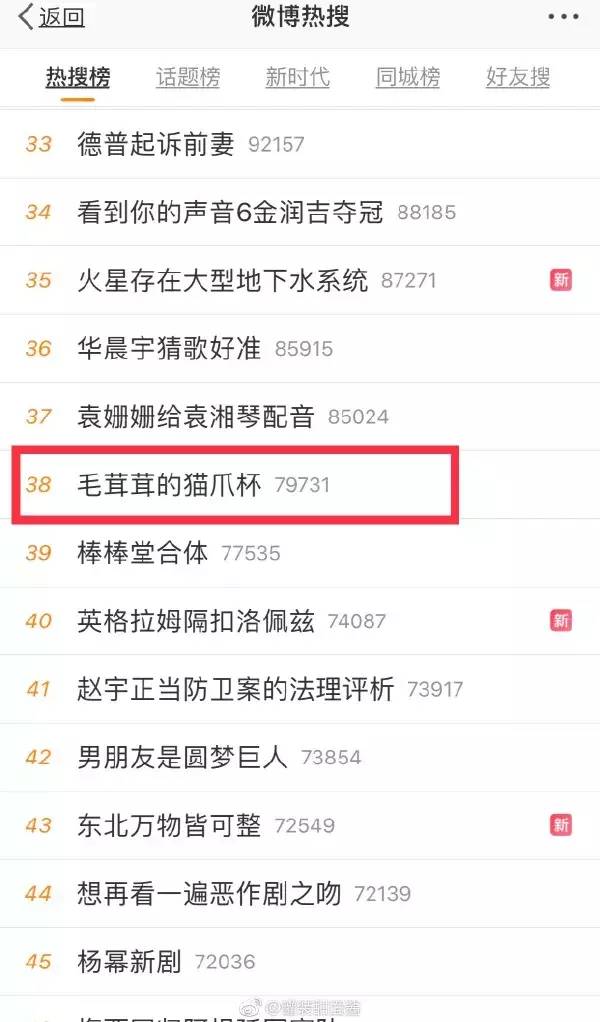This screenshot has width=600, height=1022.
Task: Open topic 东北万物皆可整
Action: [169, 825]
